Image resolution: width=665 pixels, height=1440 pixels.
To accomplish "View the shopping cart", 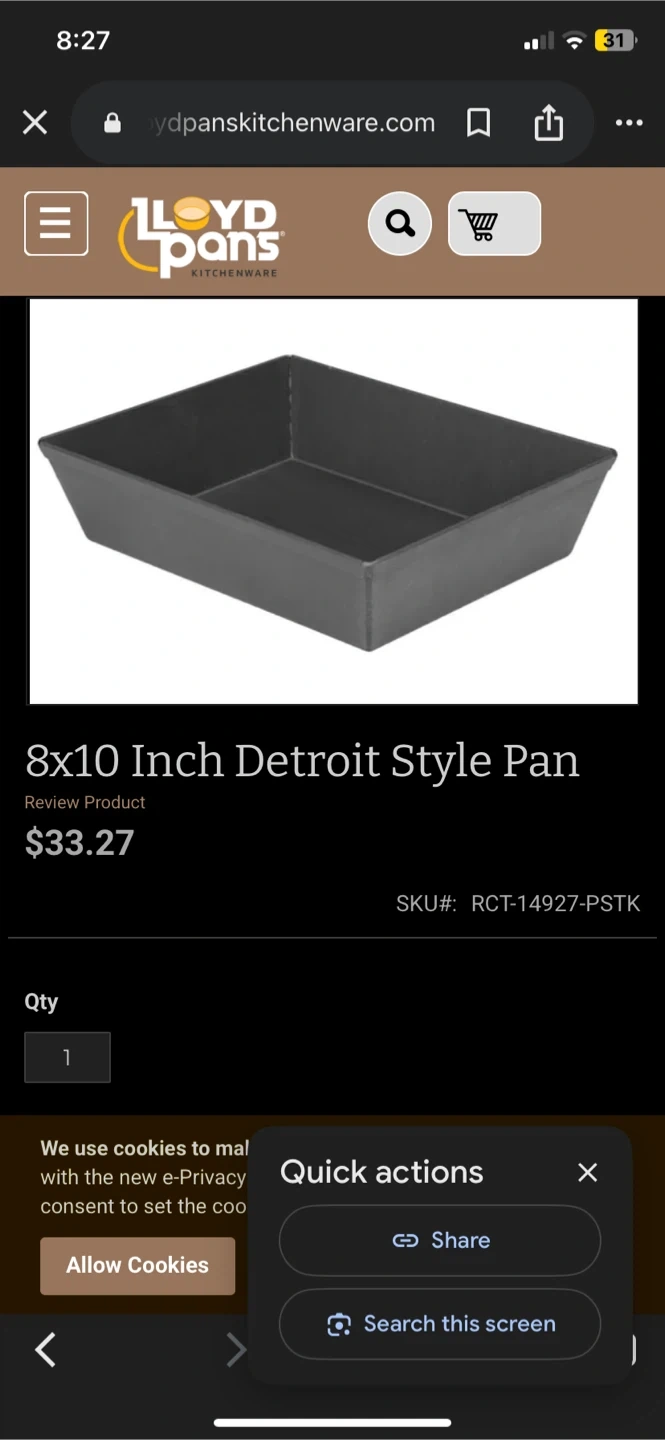I will [494, 224].
